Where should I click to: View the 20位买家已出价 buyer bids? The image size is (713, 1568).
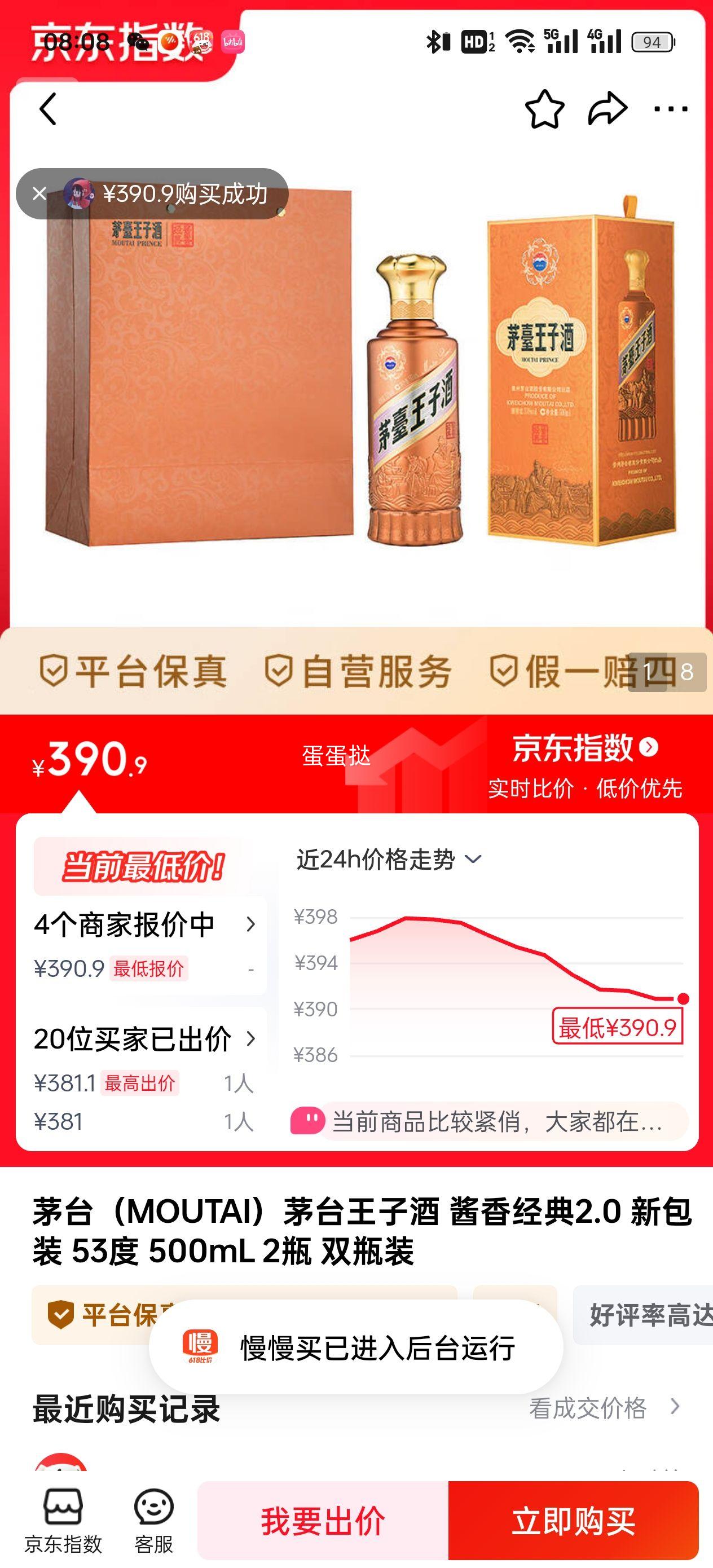point(145,1039)
